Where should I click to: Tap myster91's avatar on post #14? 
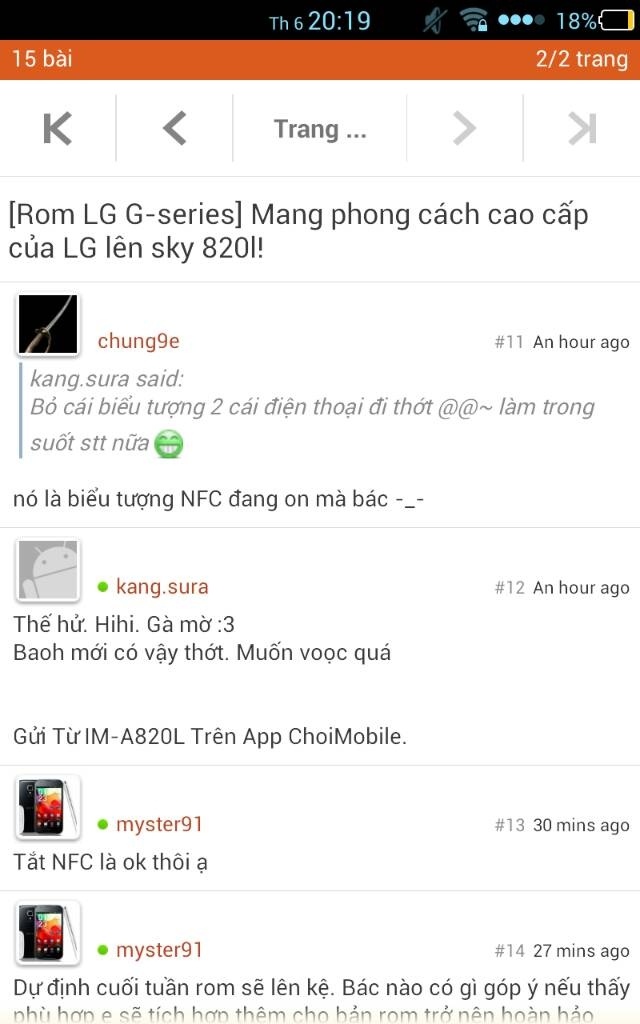click(48, 933)
